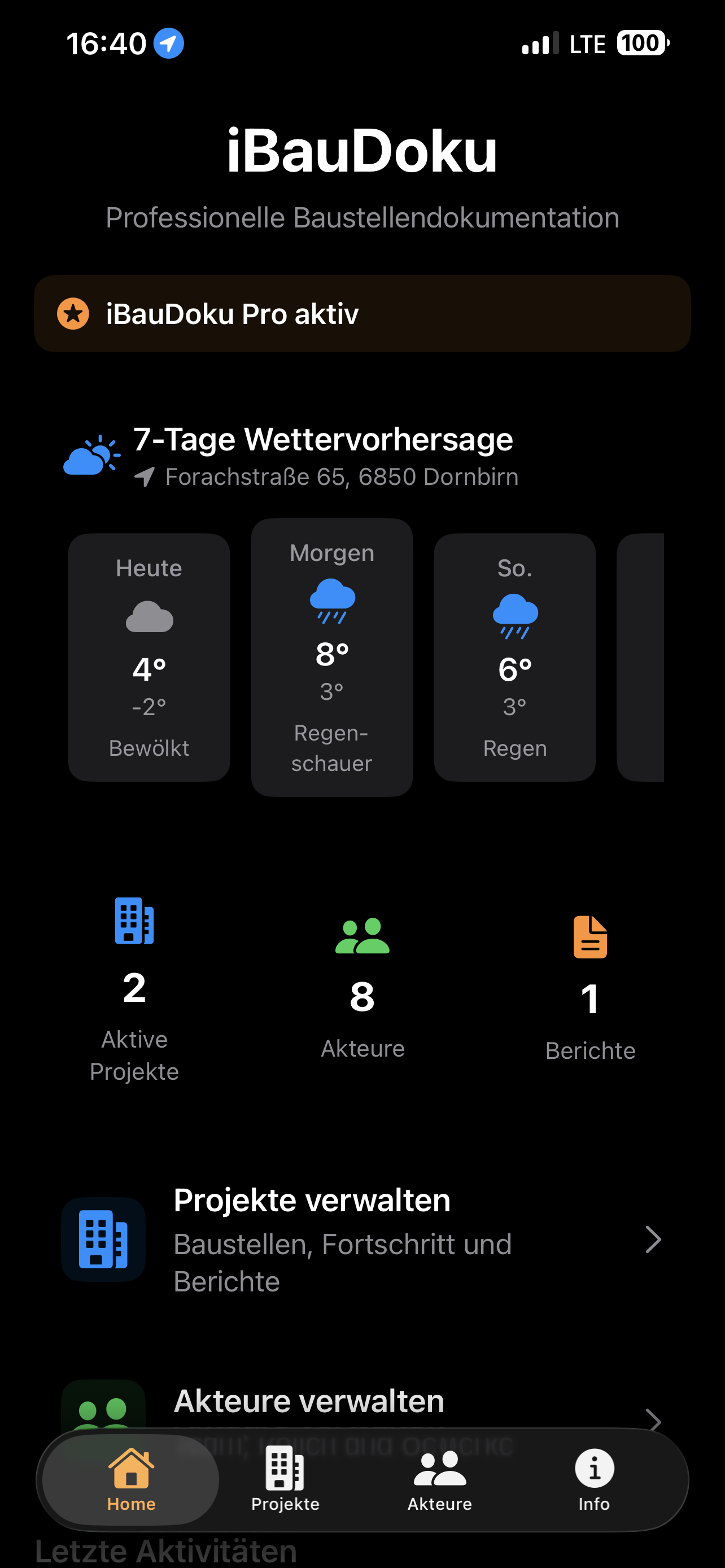Tap the location arrow next to the Dornbirn address
The image size is (725, 1568).
click(x=145, y=476)
